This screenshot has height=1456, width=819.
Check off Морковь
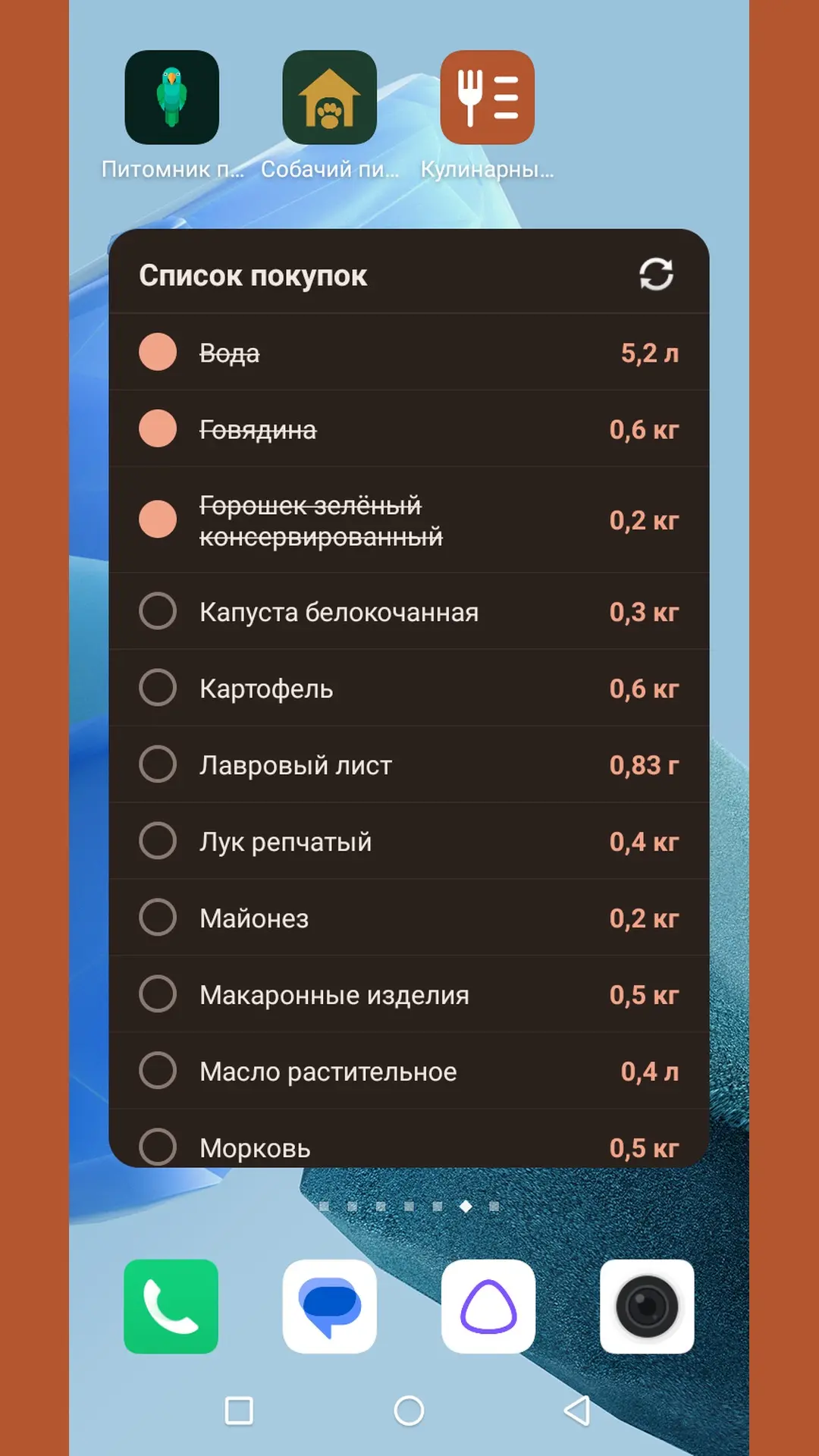pyautogui.click(x=158, y=1147)
